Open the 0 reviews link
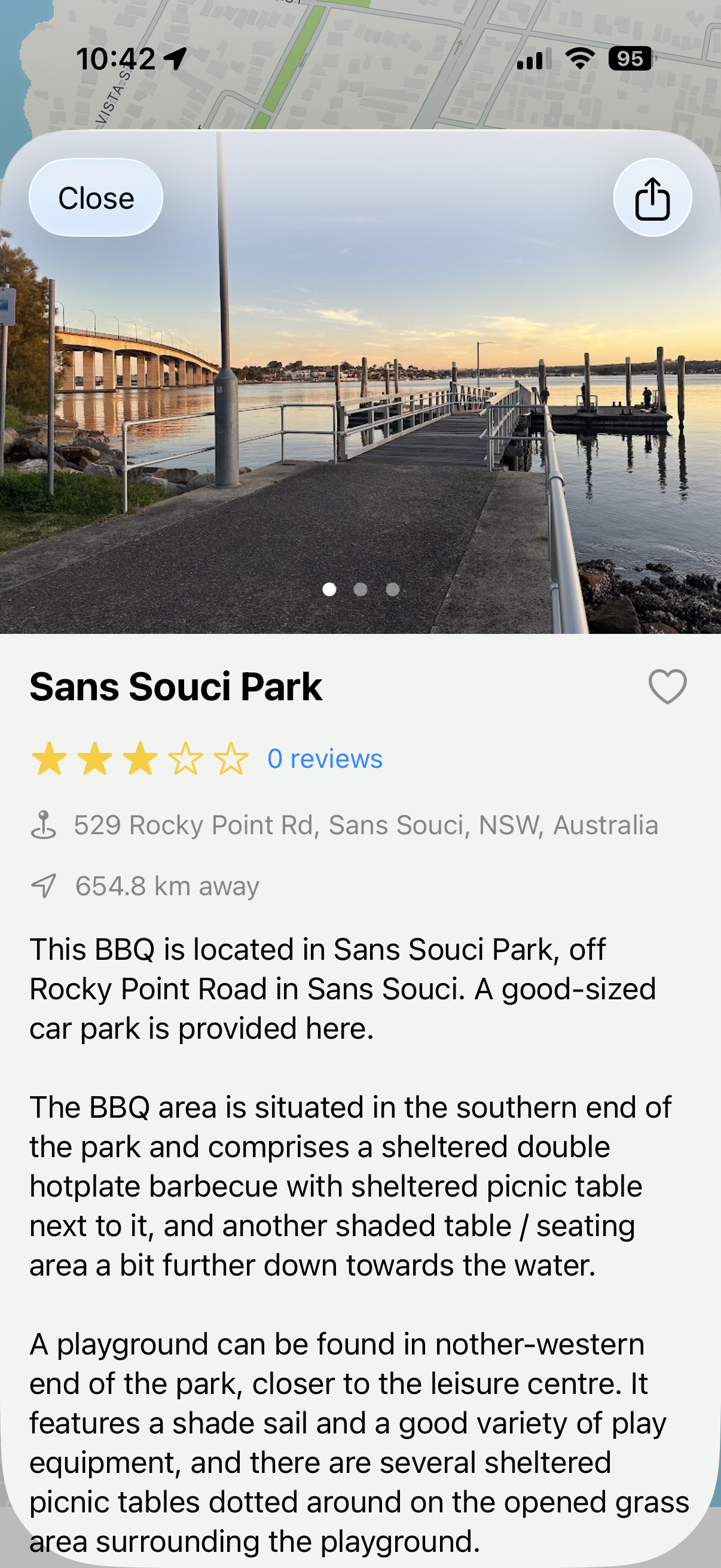The image size is (721, 1568). coord(323,758)
